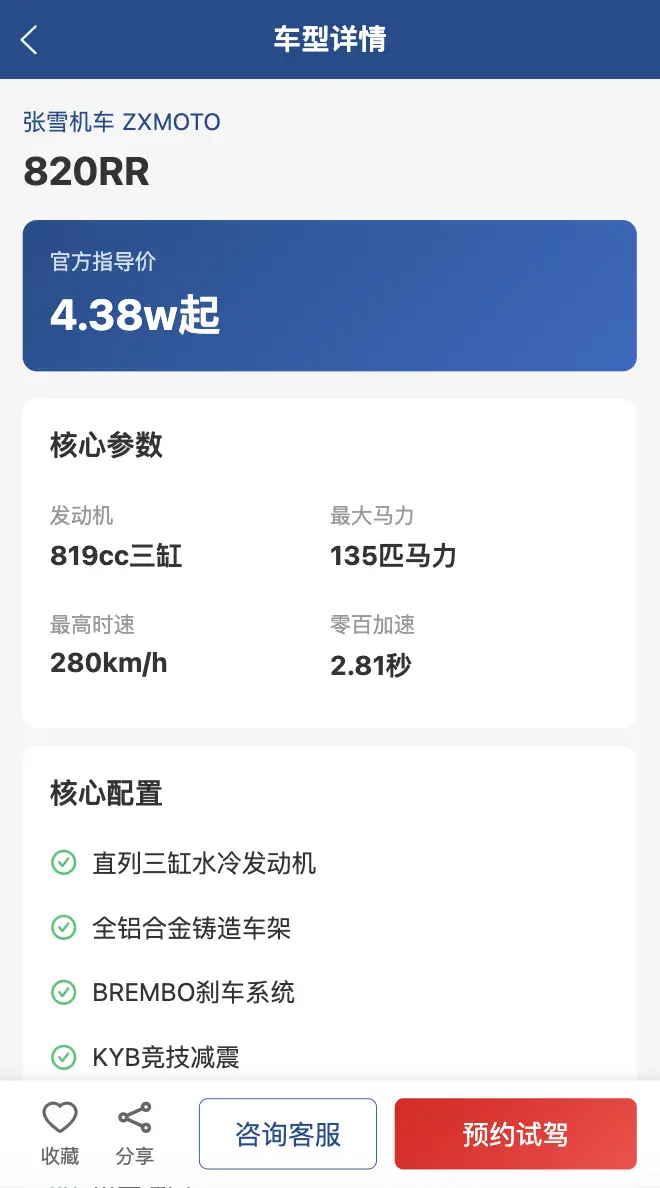Go back from the 车型详情 page
The width and height of the screenshot is (660, 1188).
click(x=29, y=40)
